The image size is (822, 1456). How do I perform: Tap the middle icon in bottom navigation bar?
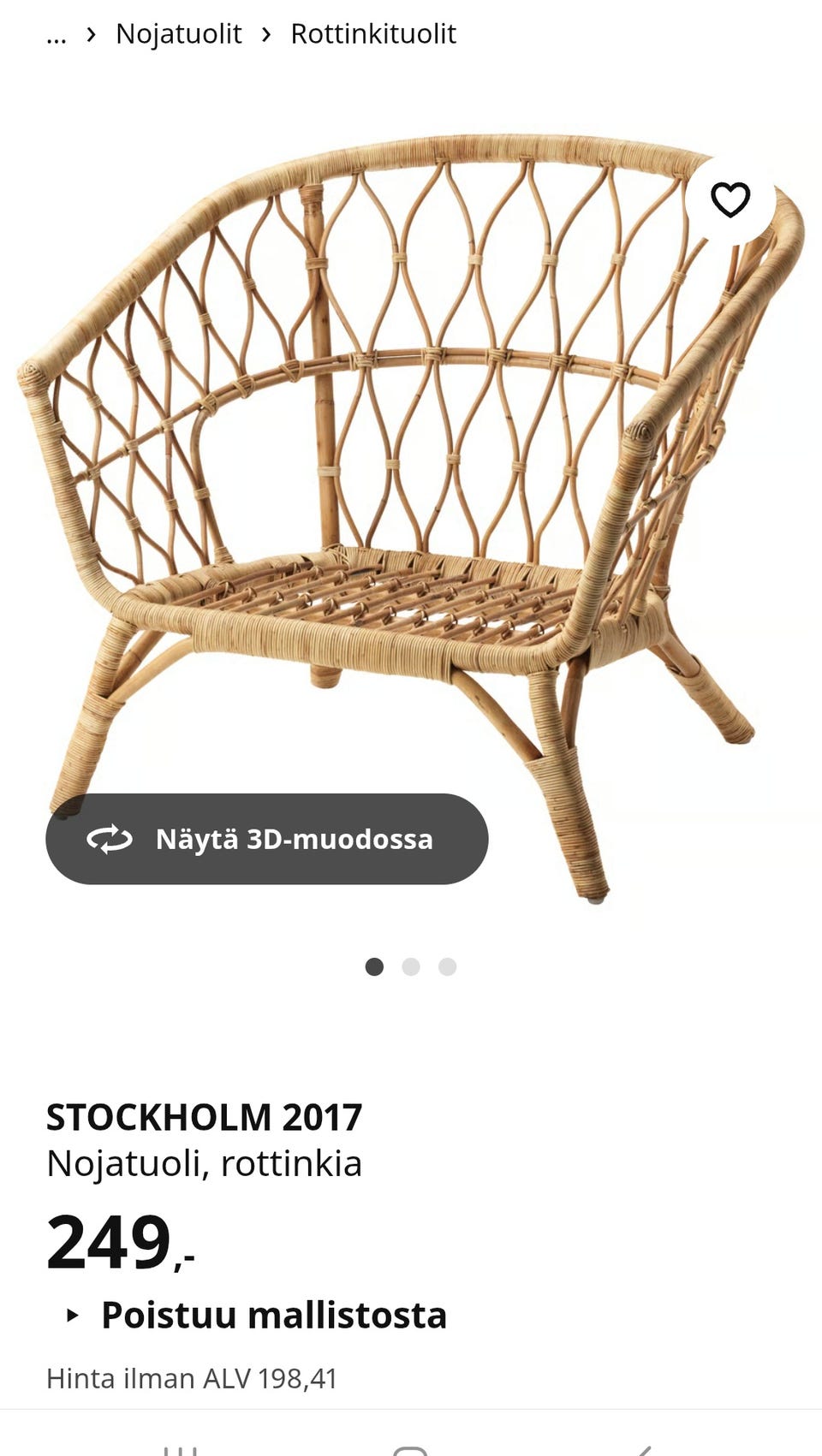411,1447
